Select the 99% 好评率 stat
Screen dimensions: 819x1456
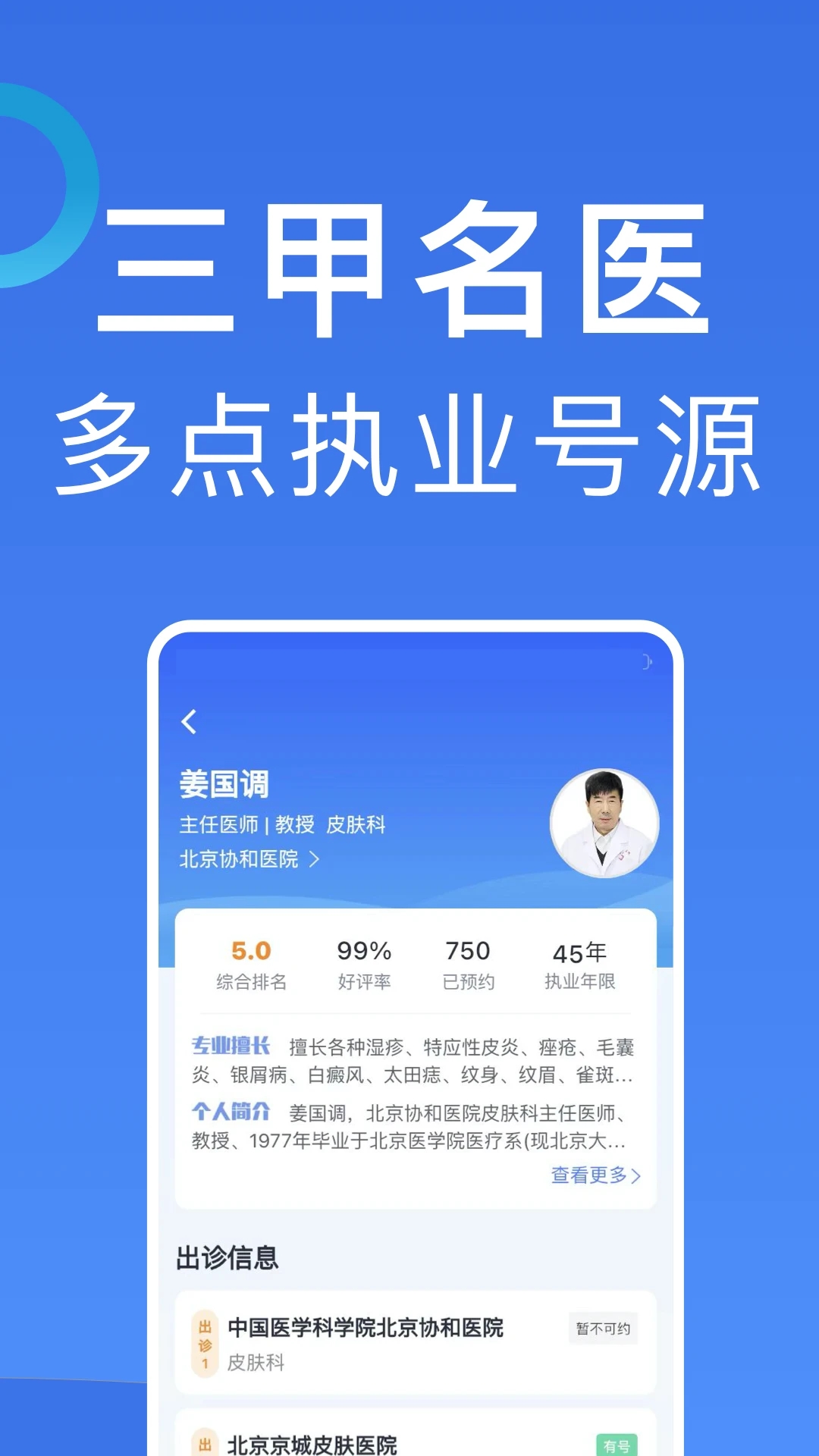(x=365, y=962)
